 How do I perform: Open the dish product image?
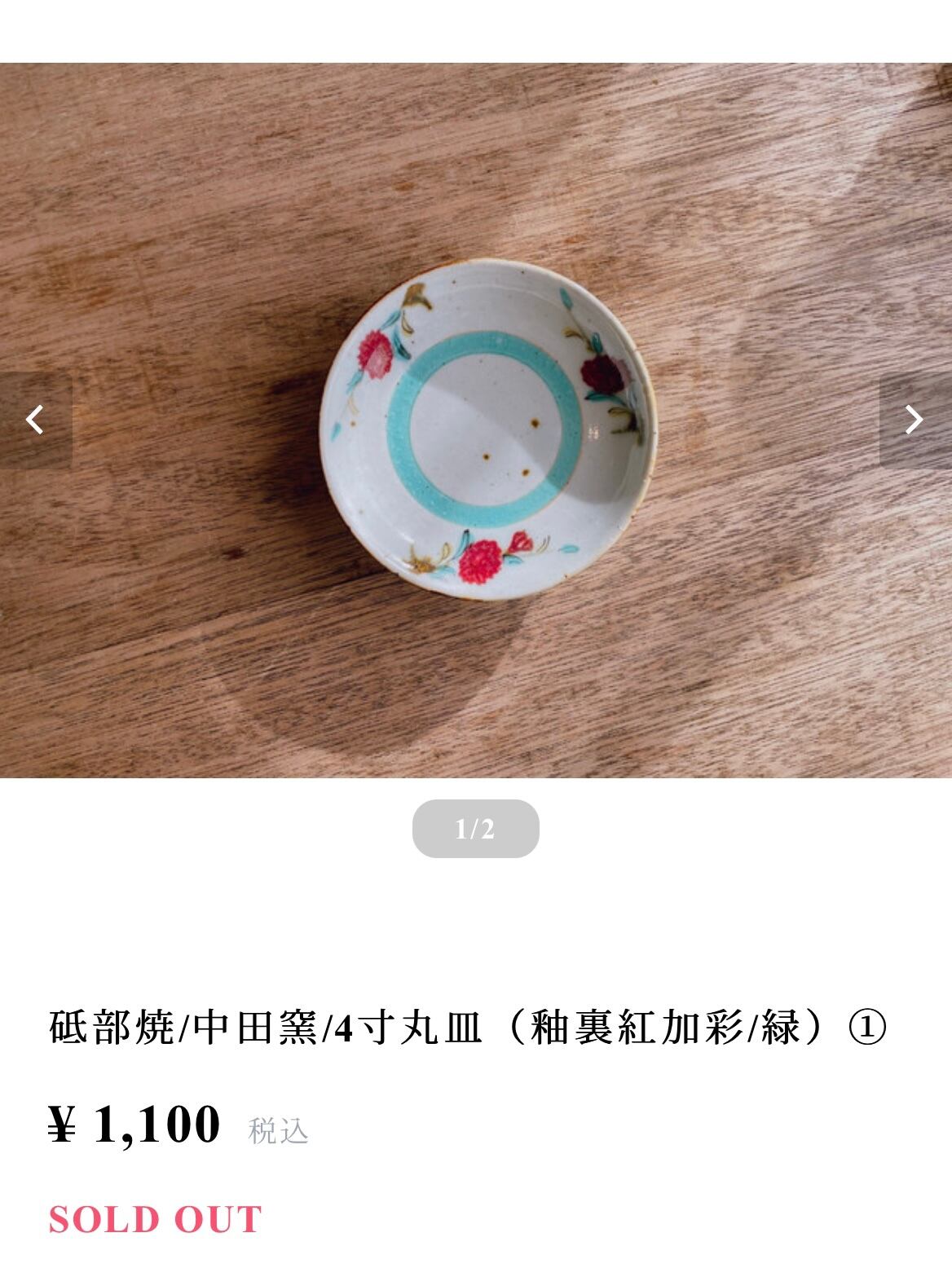476,420
